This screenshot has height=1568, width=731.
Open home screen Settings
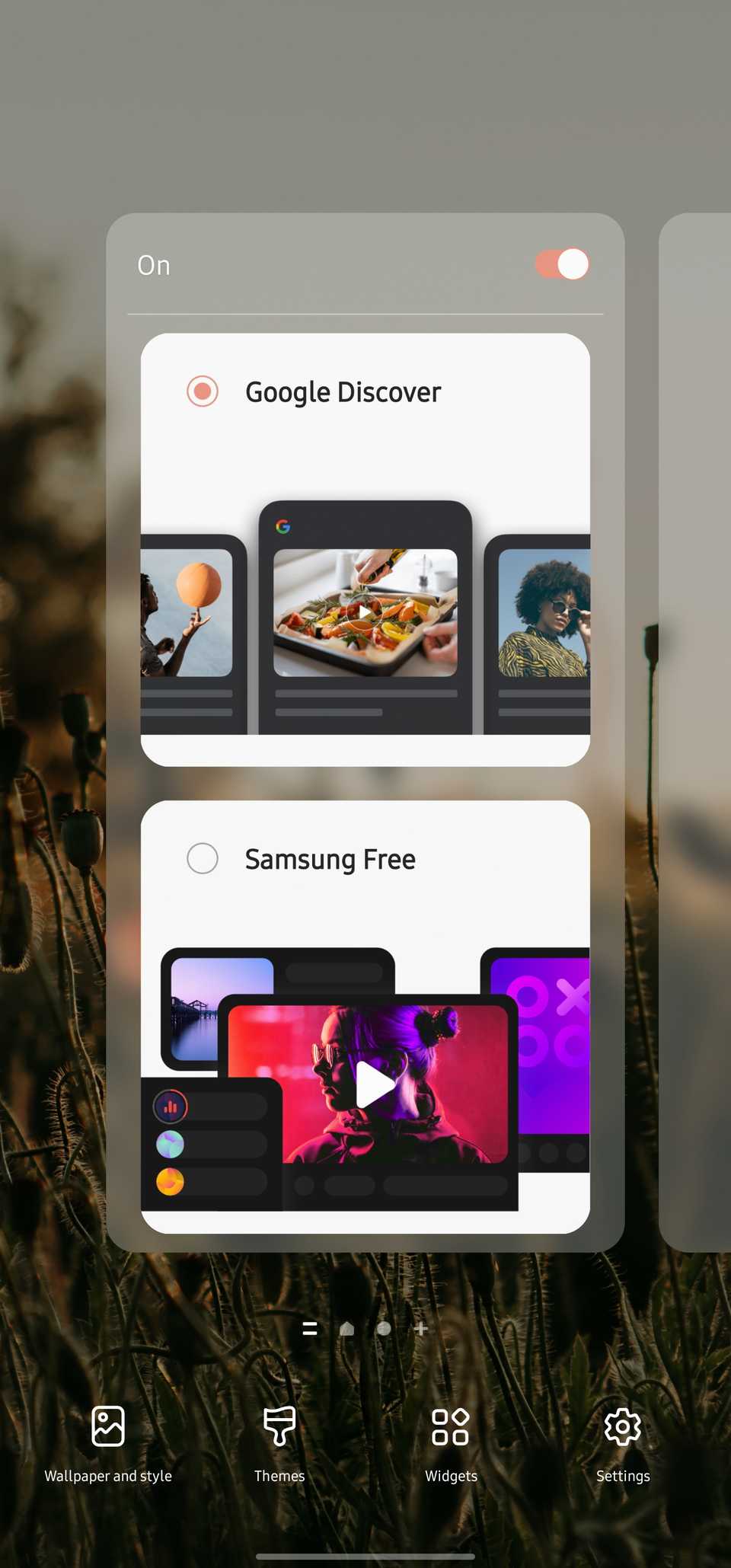(623, 1442)
